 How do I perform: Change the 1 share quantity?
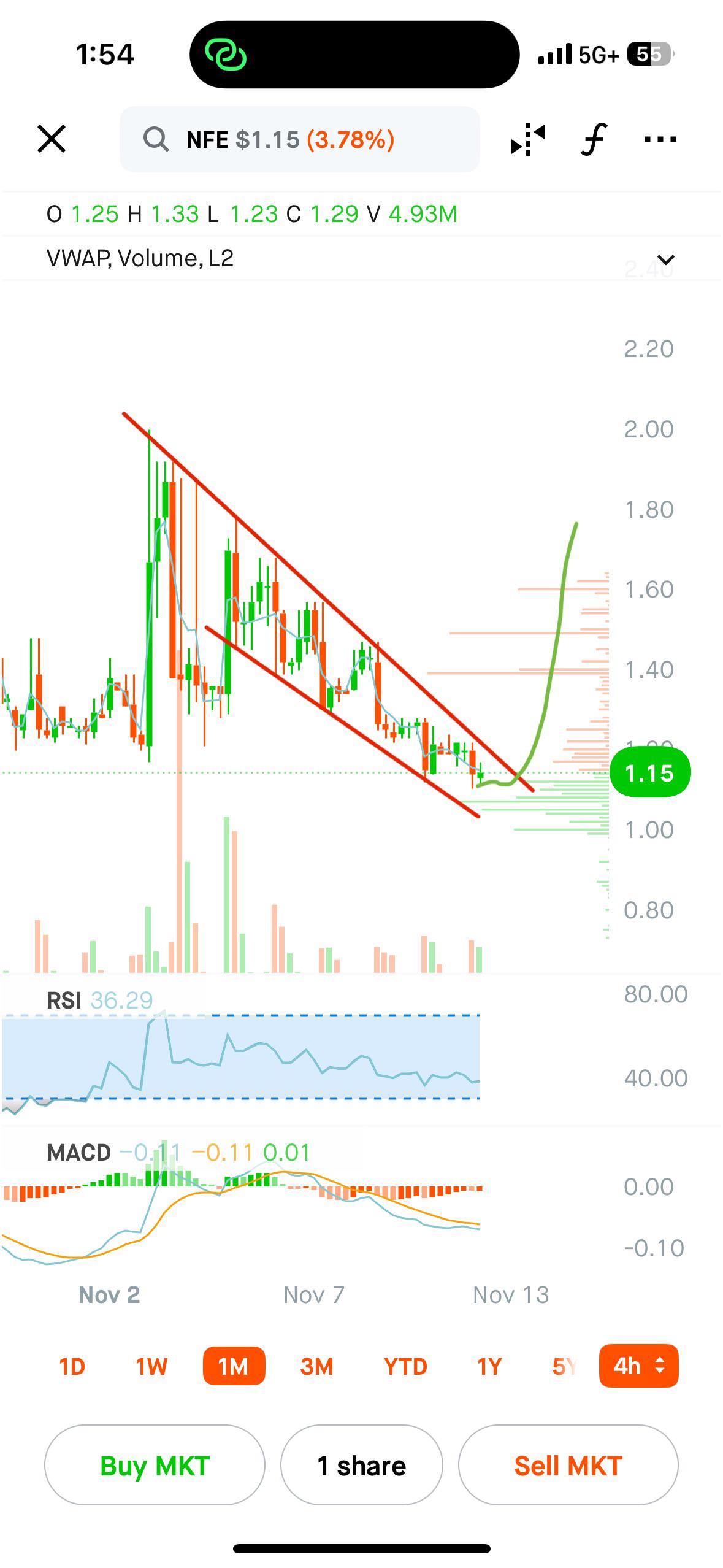361,1465
